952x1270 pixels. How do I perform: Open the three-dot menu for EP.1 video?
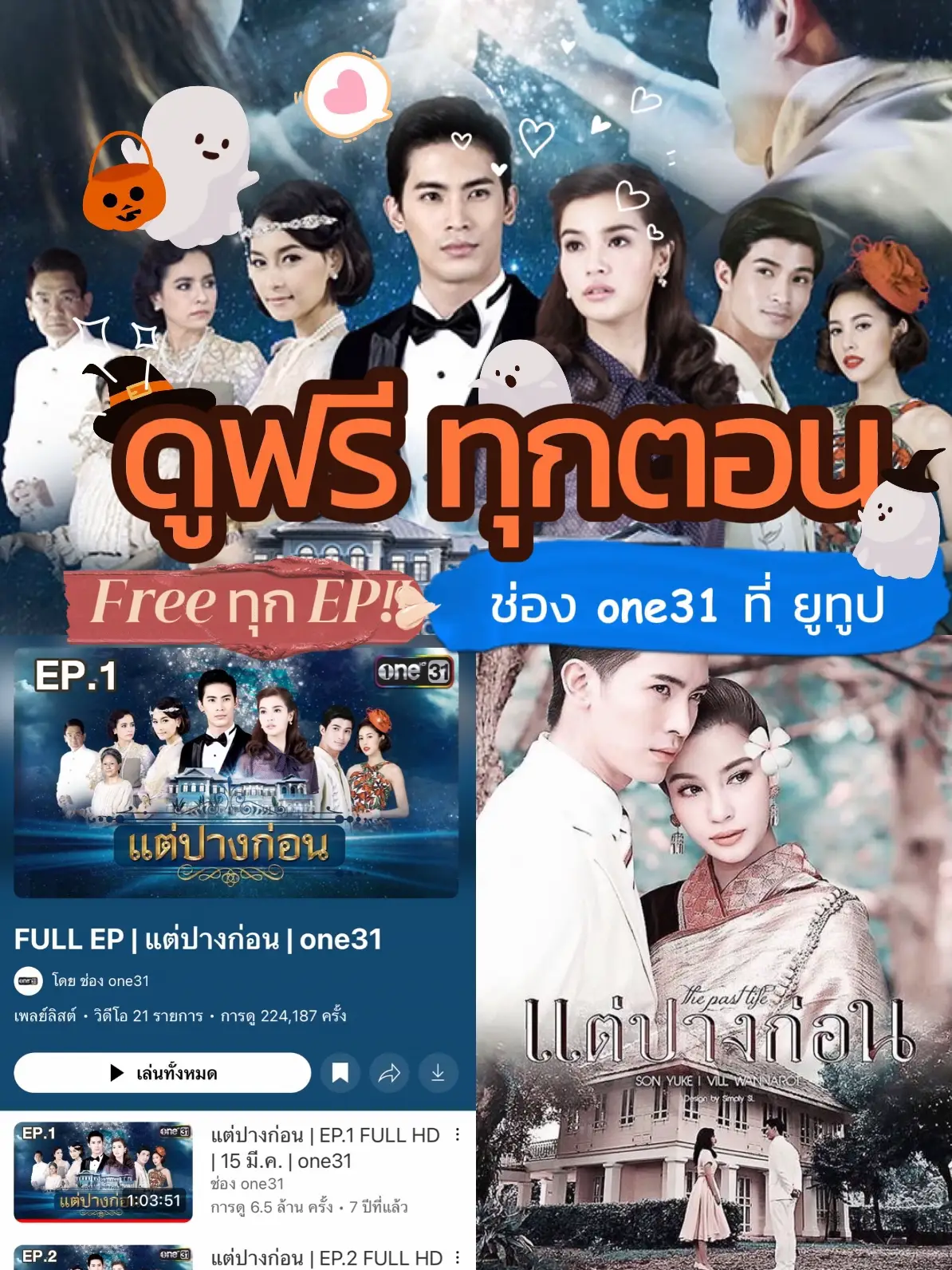click(457, 1134)
